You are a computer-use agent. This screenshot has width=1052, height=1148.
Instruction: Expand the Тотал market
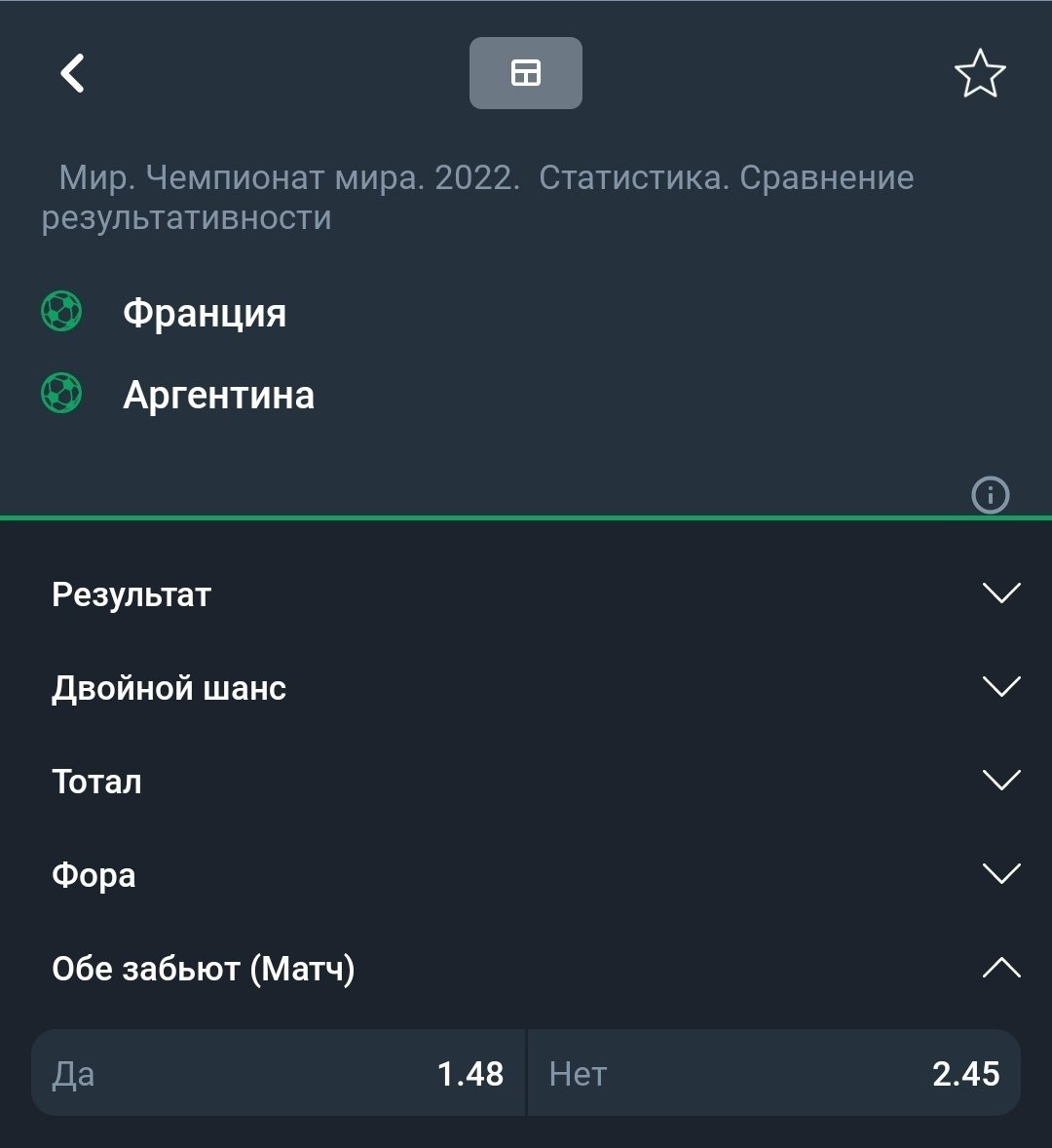click(x=526, y=782)
